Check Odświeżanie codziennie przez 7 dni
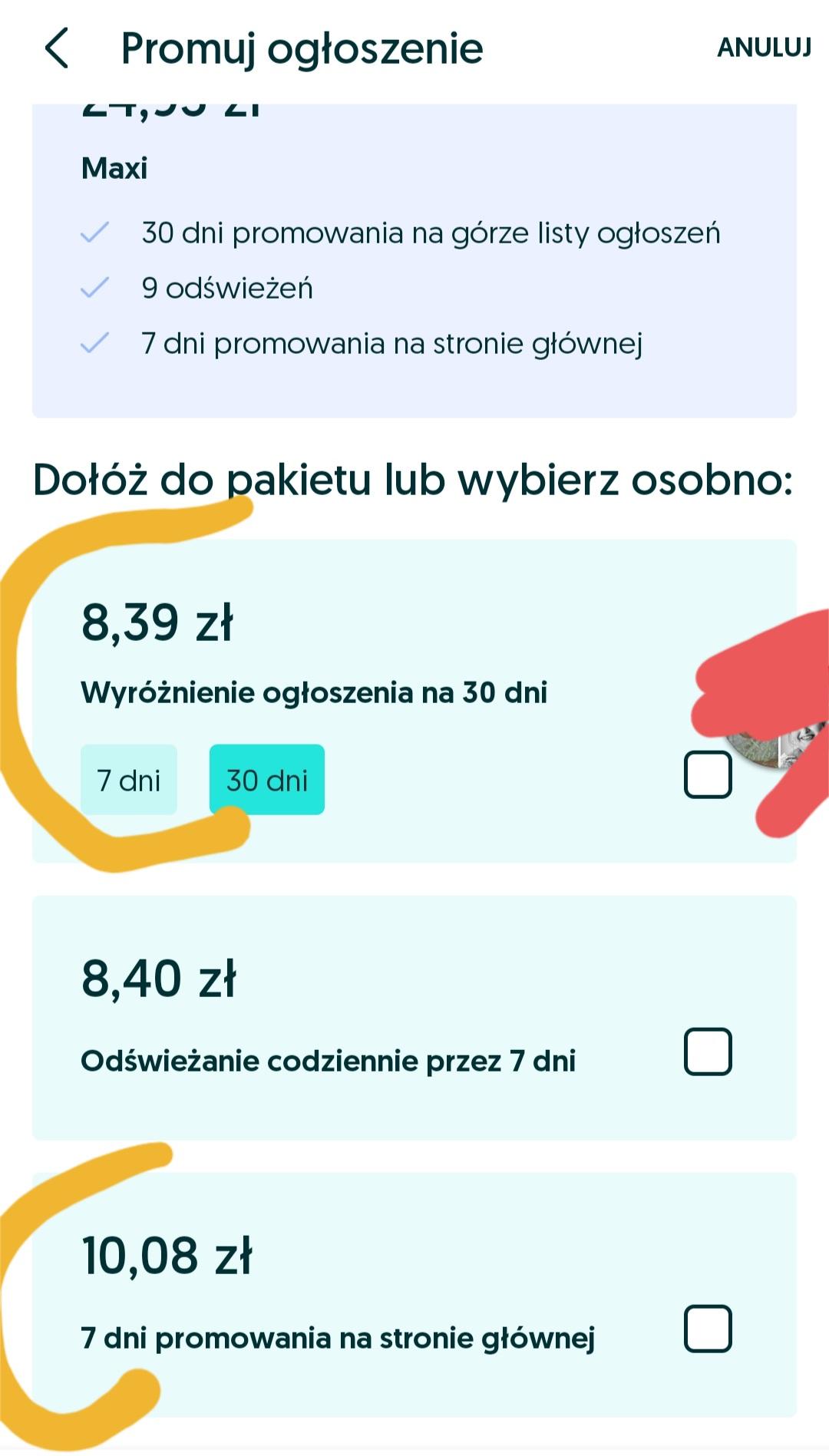The height and width of the screenshot is (1456, 829). [708, 1052]
